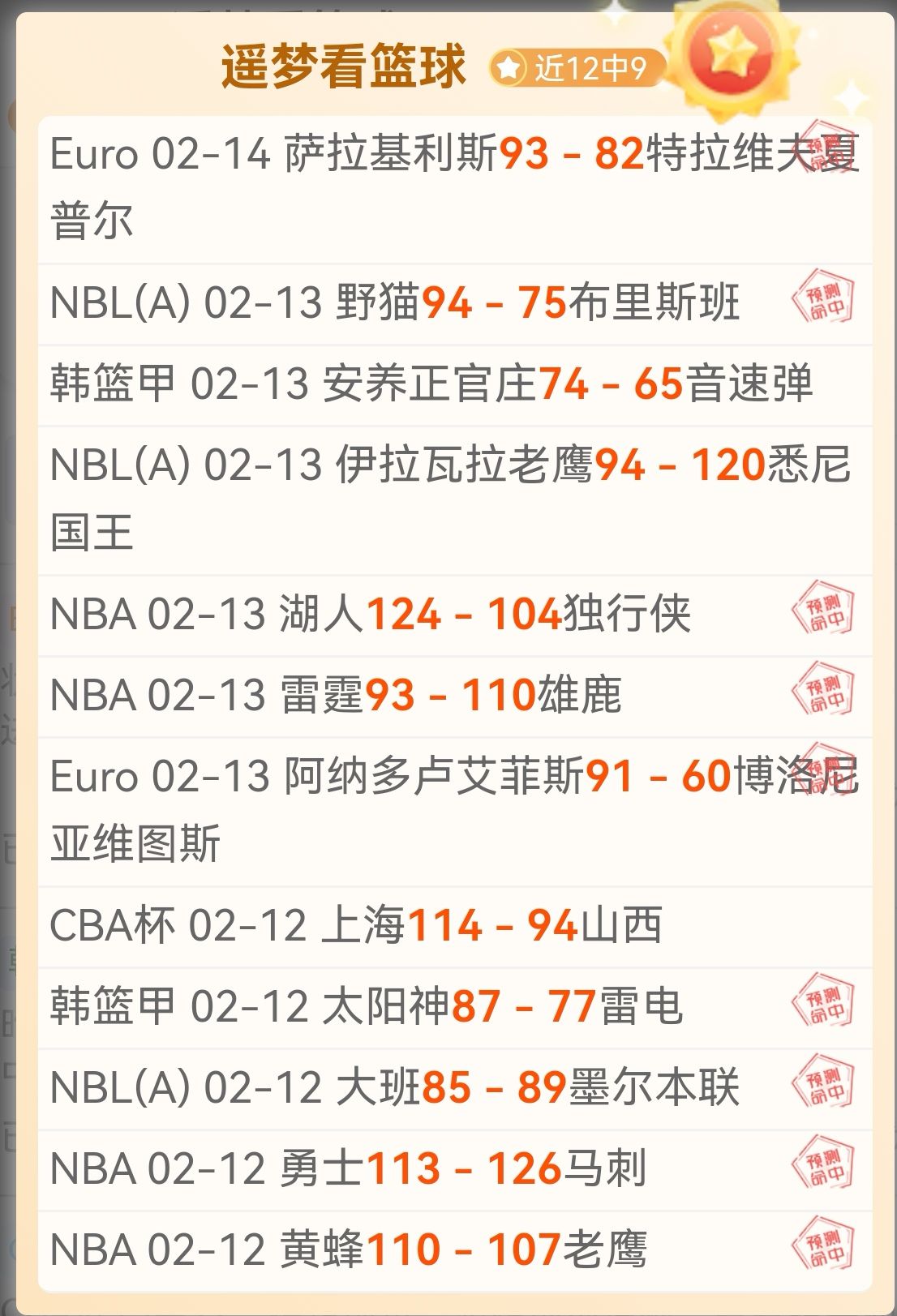
Task: Select the CBA杯 上海 vs 山西 game
Action: tap(454, 926)
